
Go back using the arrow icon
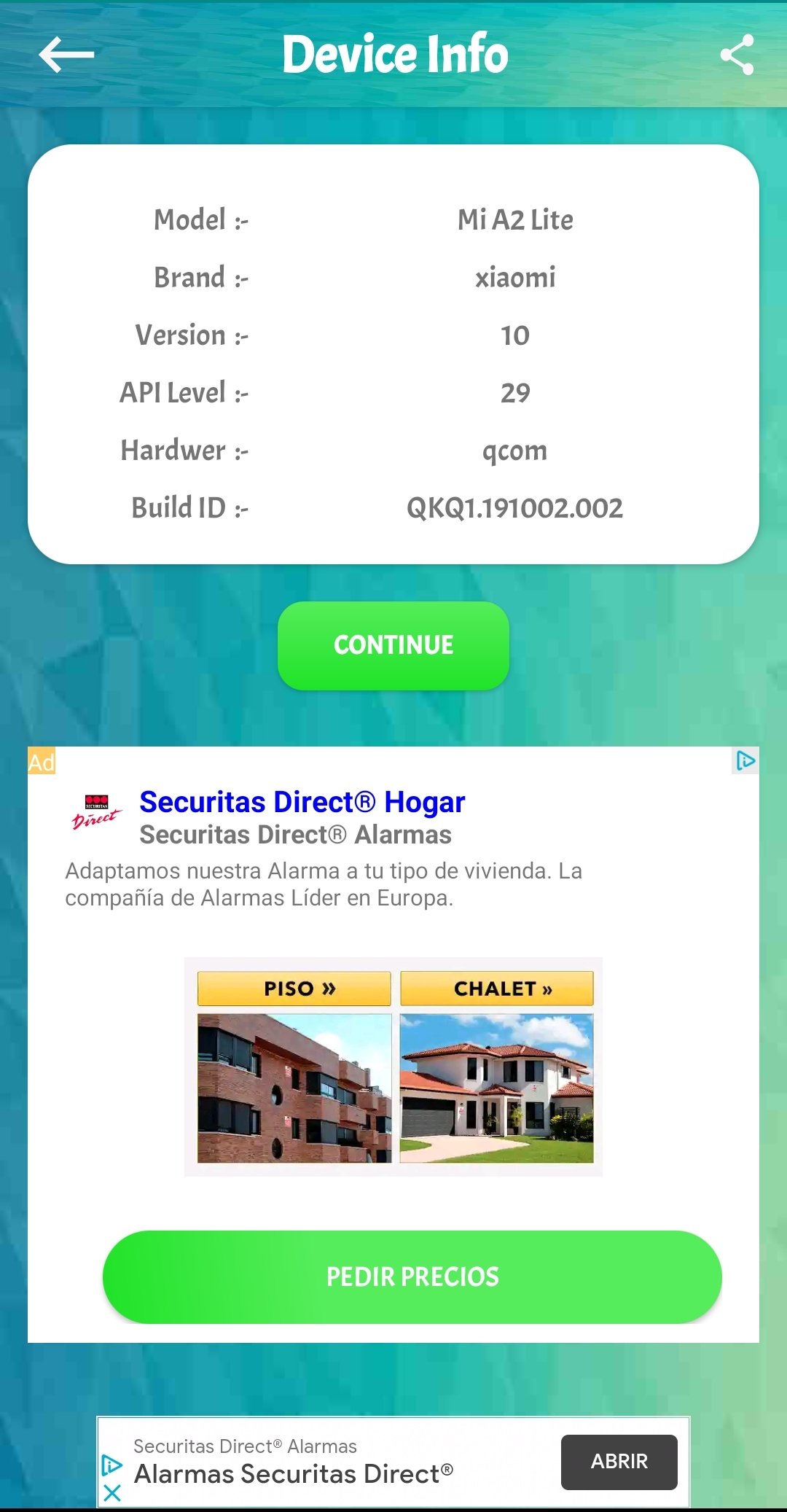(66, 55)
